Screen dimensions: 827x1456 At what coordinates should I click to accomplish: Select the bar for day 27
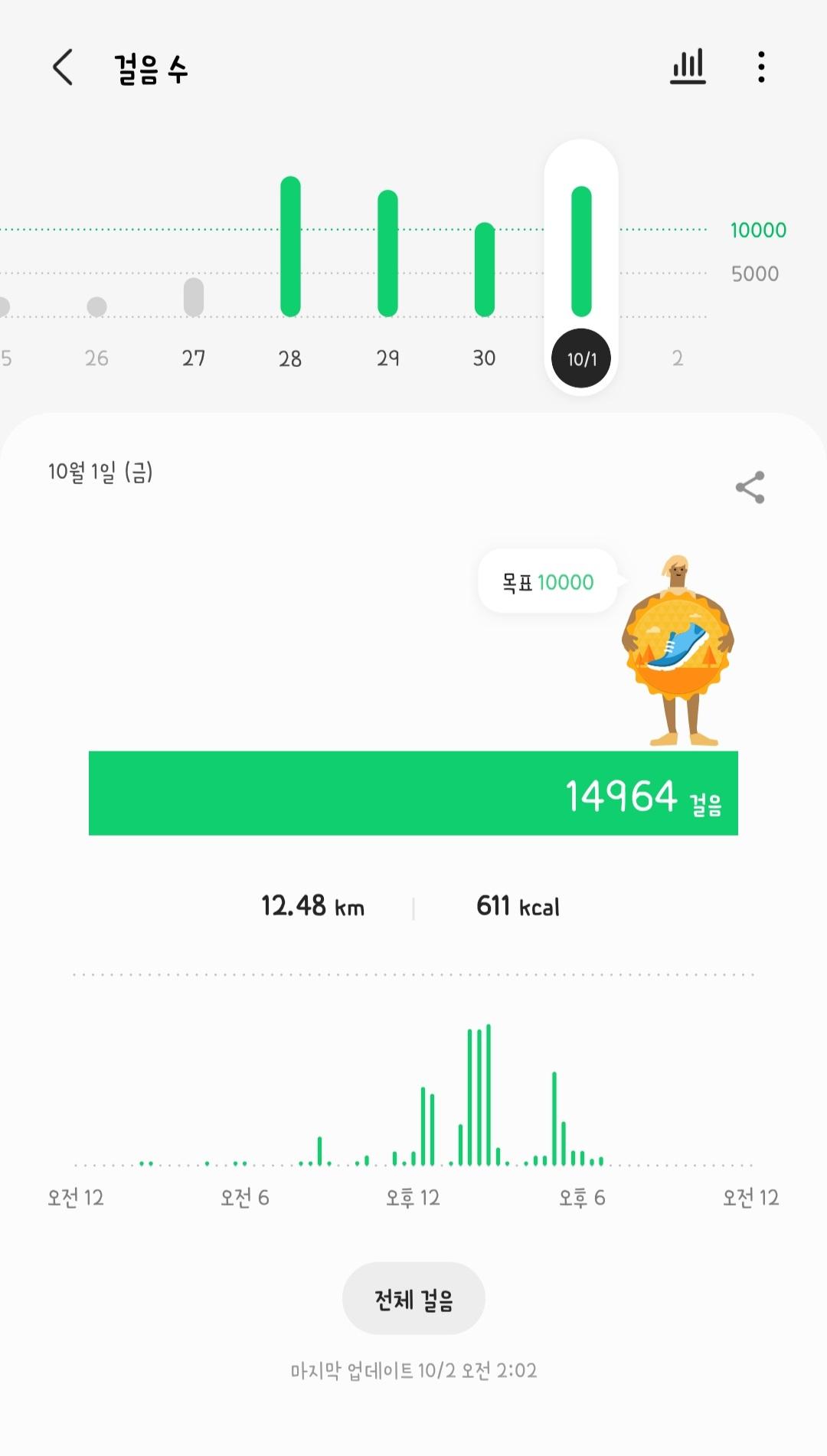click(194, 297)
